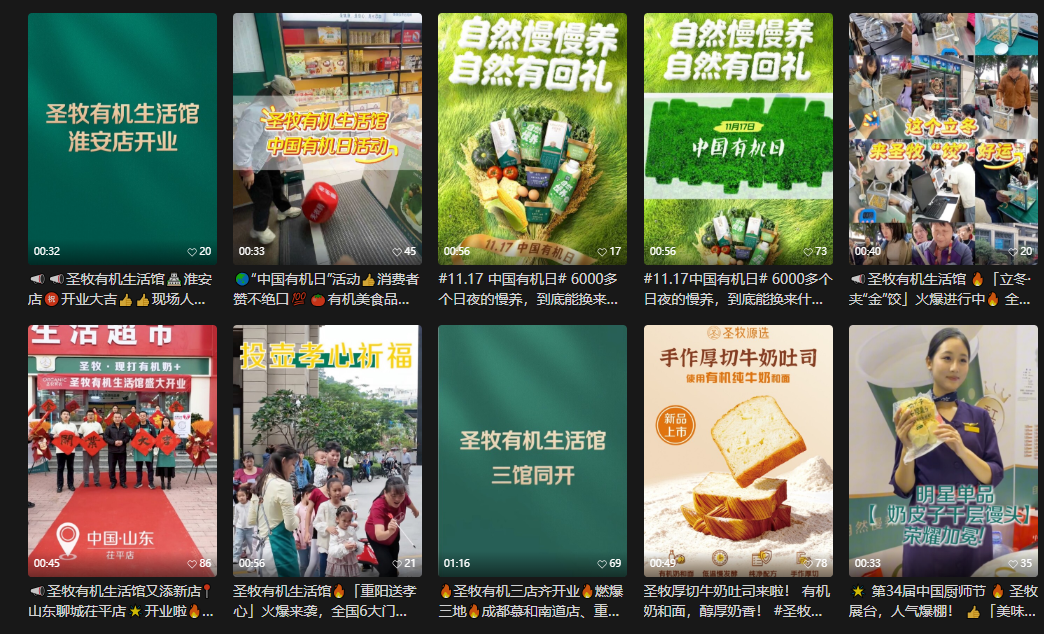The image size is (1044, 634).
Task: Open the 圣牧有机生活馆 三馆同开 video
Action: click(x=532, y=450)
